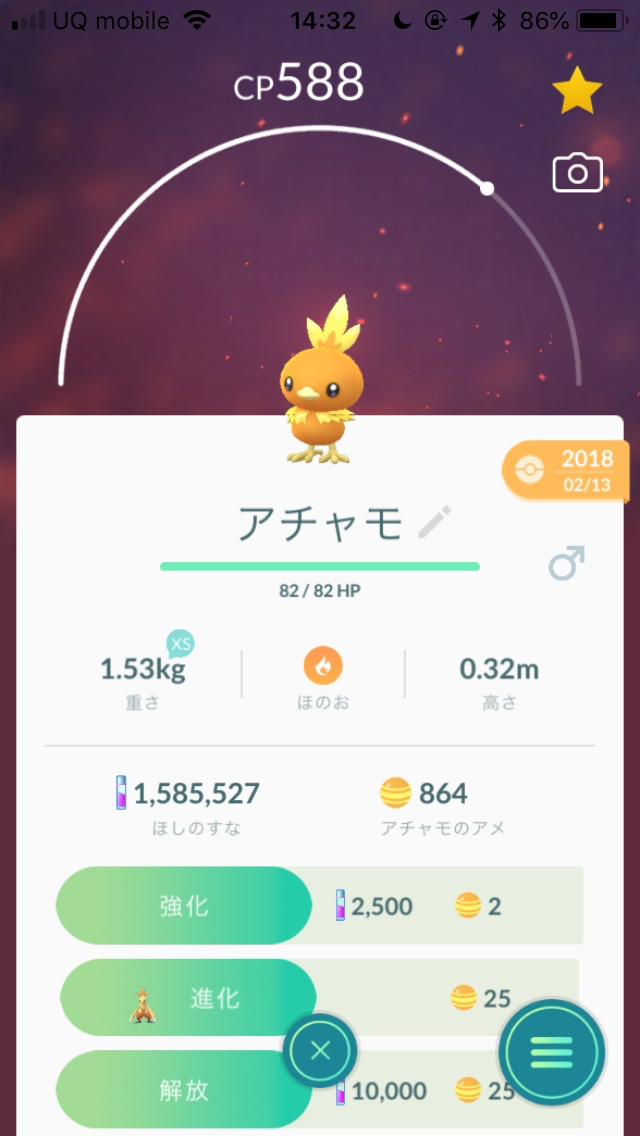Close the Pokémon details with the X
This screenshot has height=1136, width=640.
(x=320, y=1051)
